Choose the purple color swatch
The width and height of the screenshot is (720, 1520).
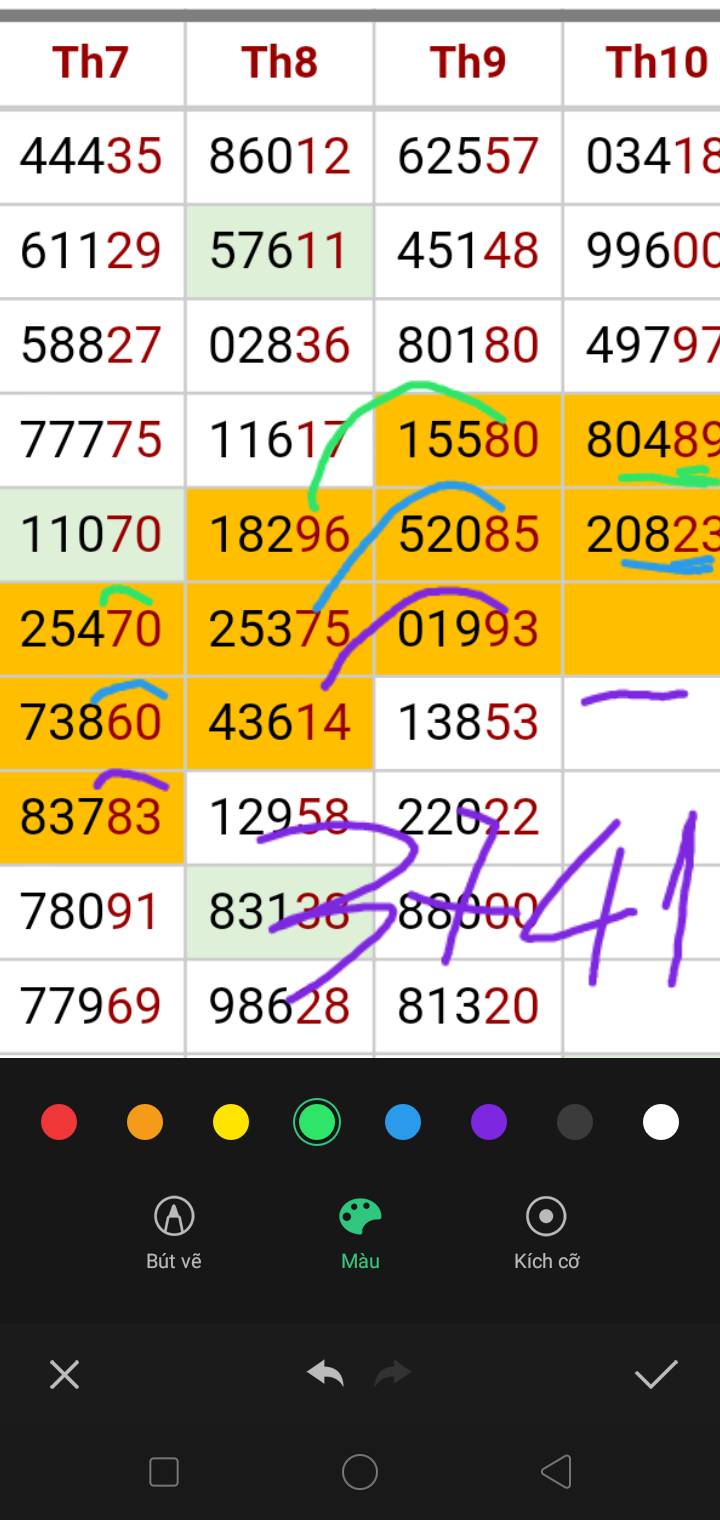coord(489,1123)
